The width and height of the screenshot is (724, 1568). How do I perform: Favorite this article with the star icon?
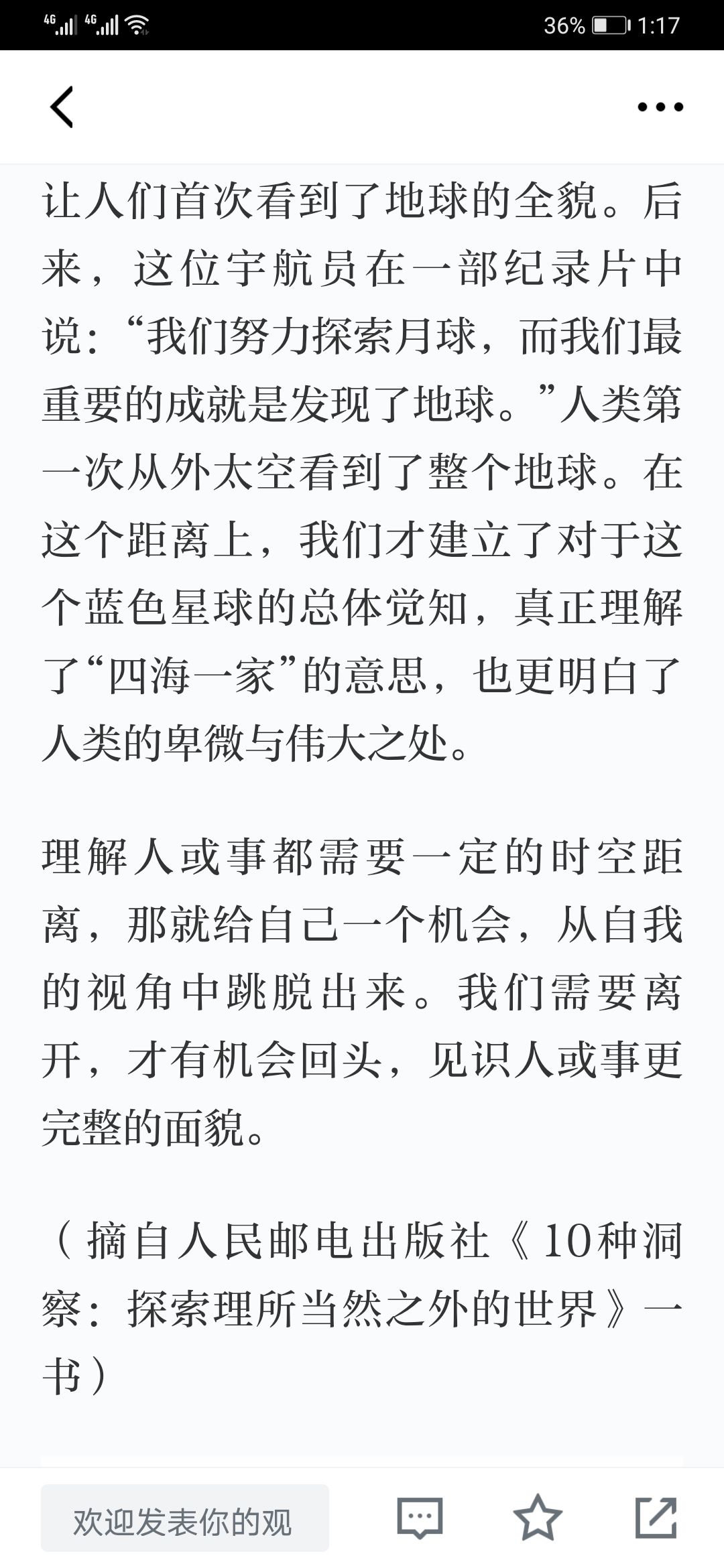(x=537, y=1517)
